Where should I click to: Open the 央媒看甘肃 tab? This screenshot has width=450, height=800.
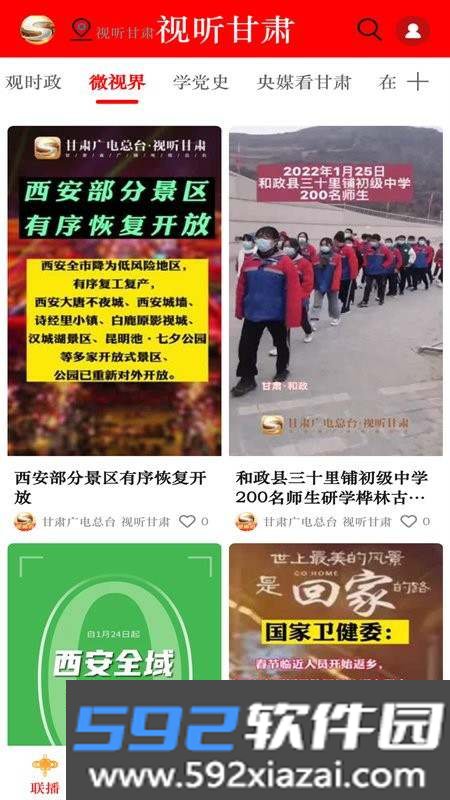tap(304, 82)
